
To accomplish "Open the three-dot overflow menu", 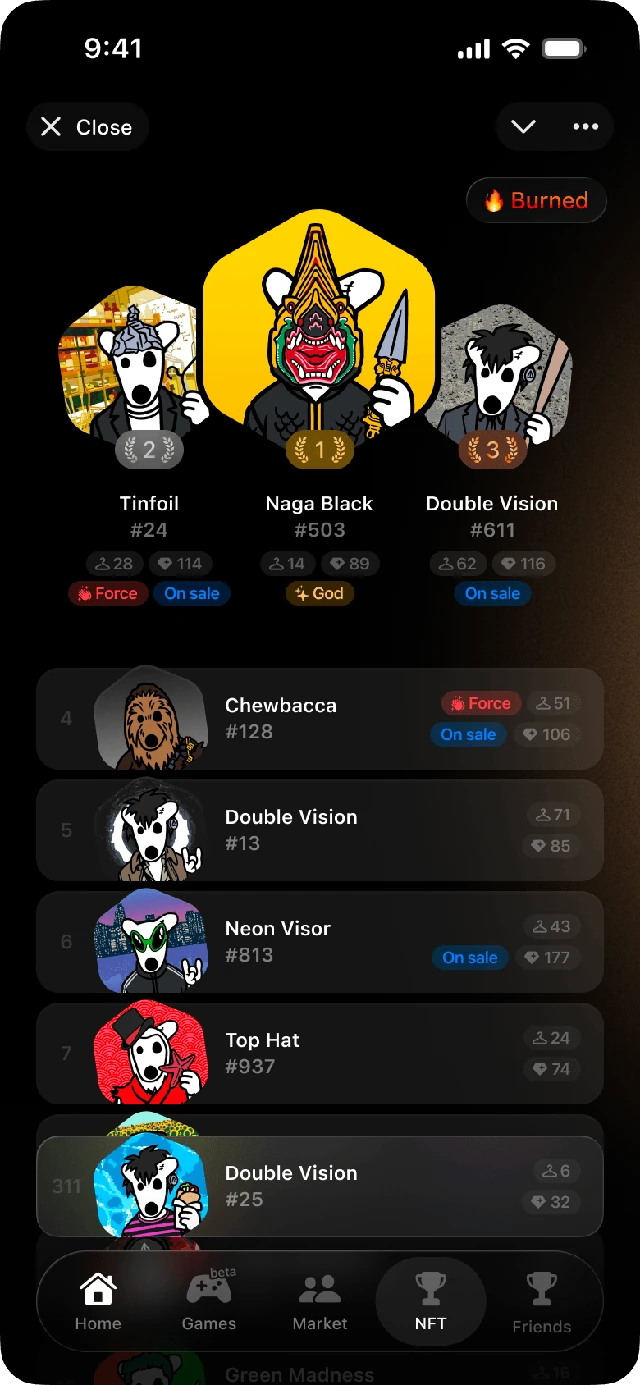I will [x=585, y=126].
